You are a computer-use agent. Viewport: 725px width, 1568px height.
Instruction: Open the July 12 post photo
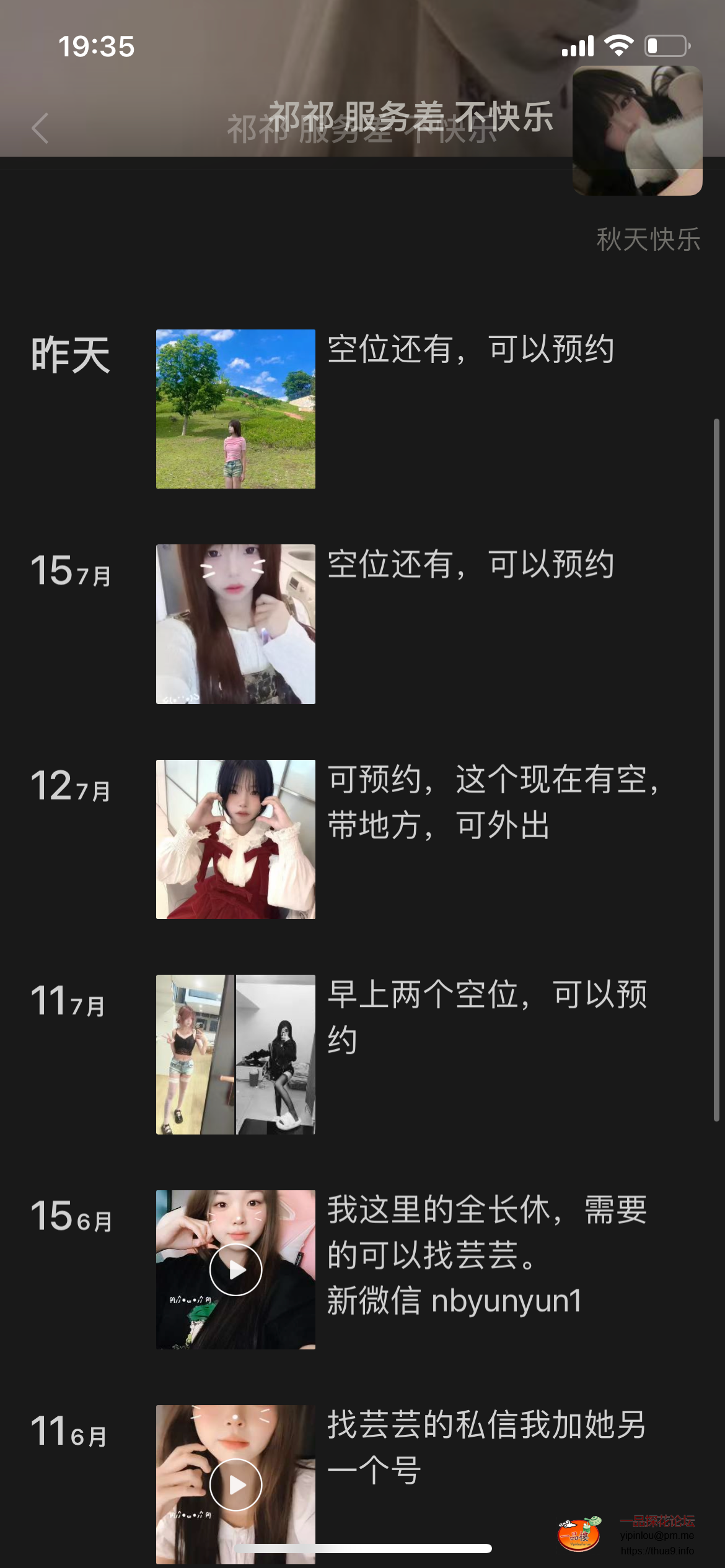pos(235,839)
